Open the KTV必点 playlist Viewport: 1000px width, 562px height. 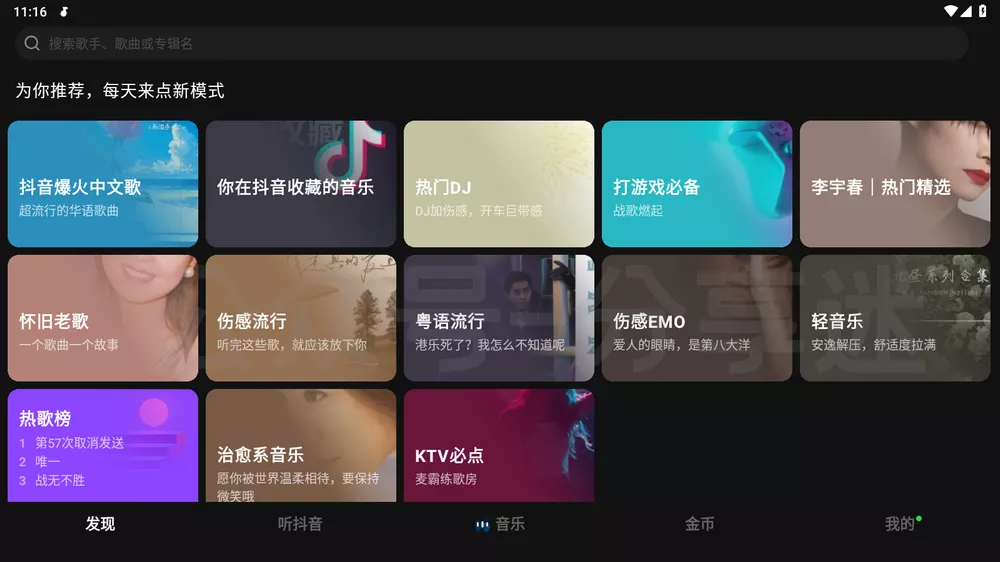tap(499, 446)
